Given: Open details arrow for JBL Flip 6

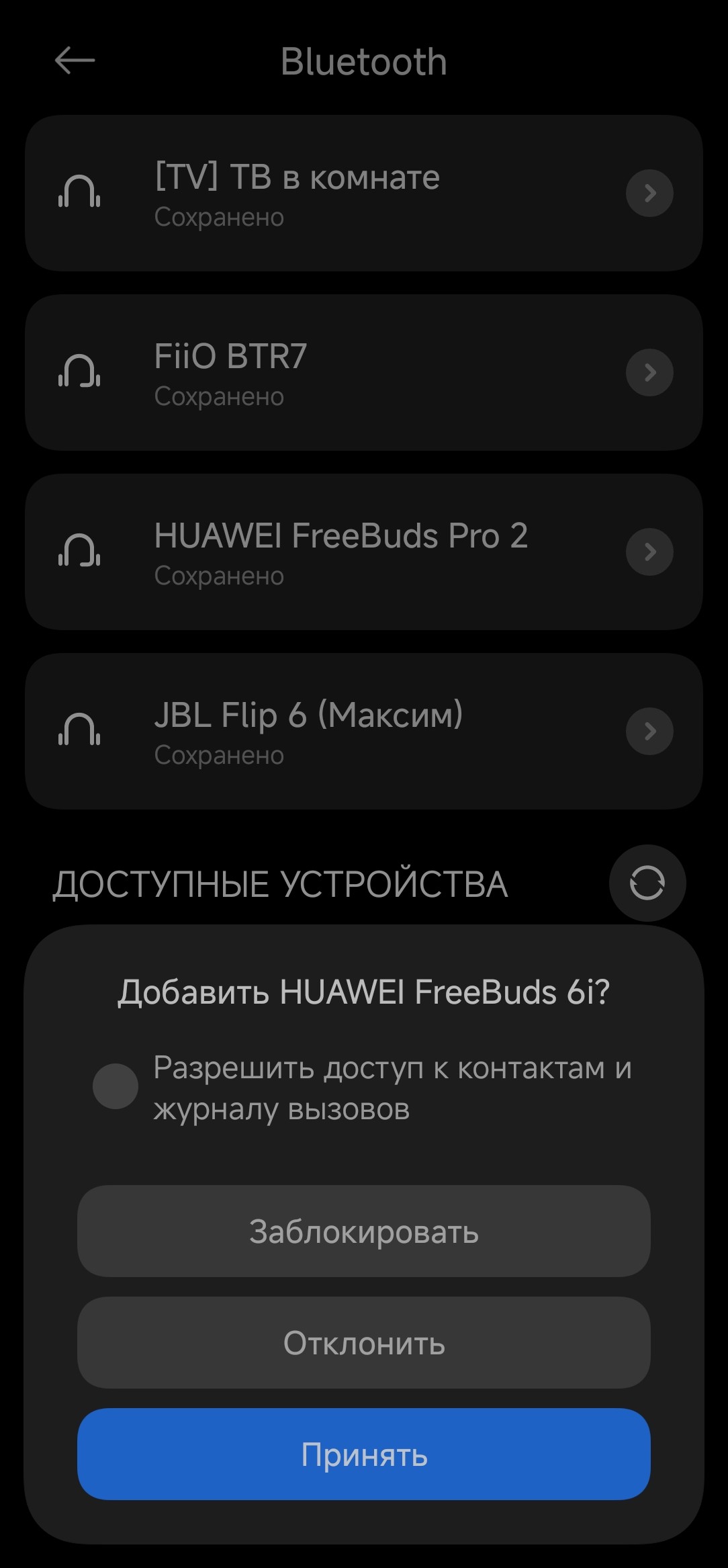Looking at the screenshot, I should [649, 731].
